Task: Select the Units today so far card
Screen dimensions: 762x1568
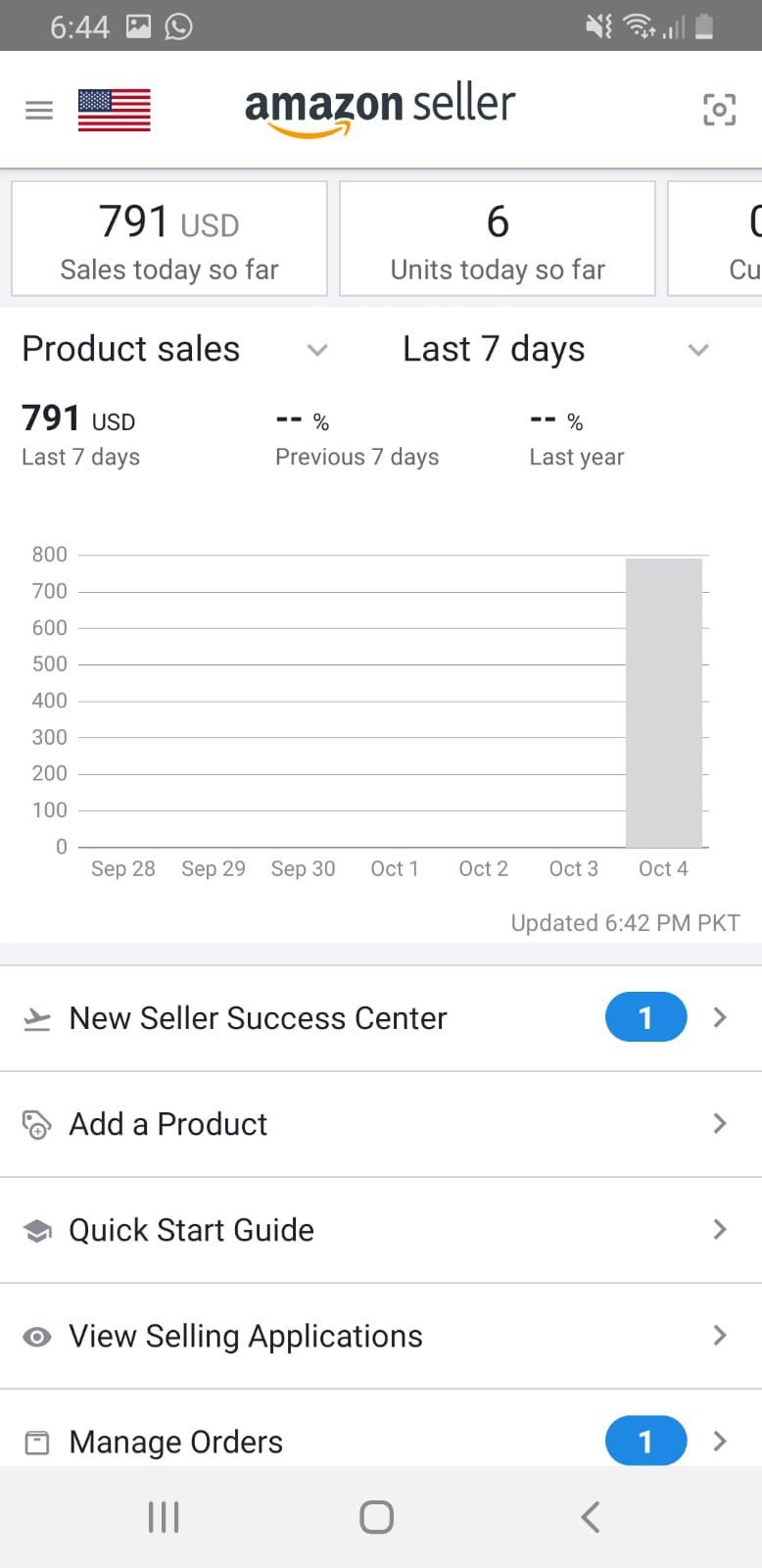Action: pos(497,238)
